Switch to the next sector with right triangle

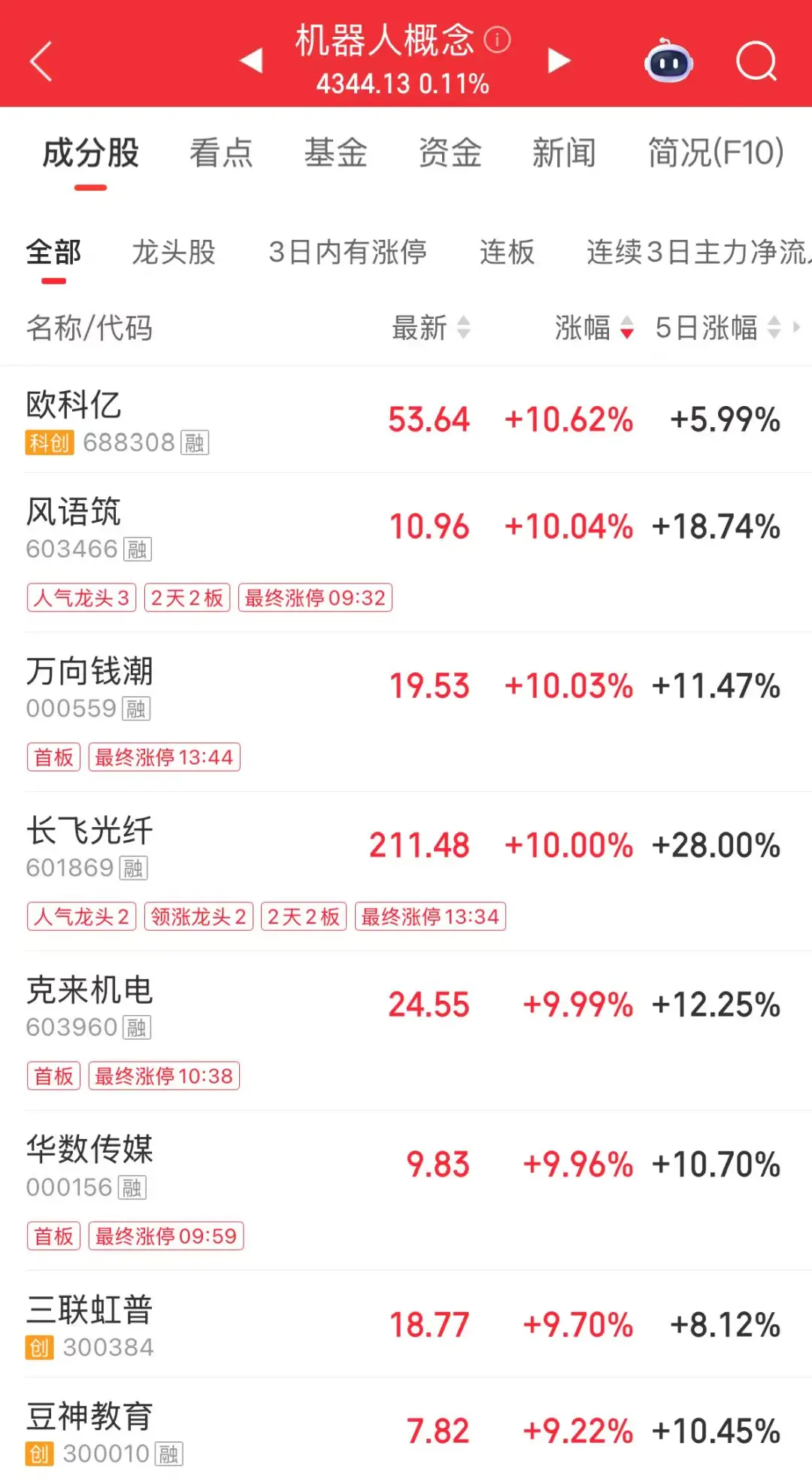pos(559,61)
